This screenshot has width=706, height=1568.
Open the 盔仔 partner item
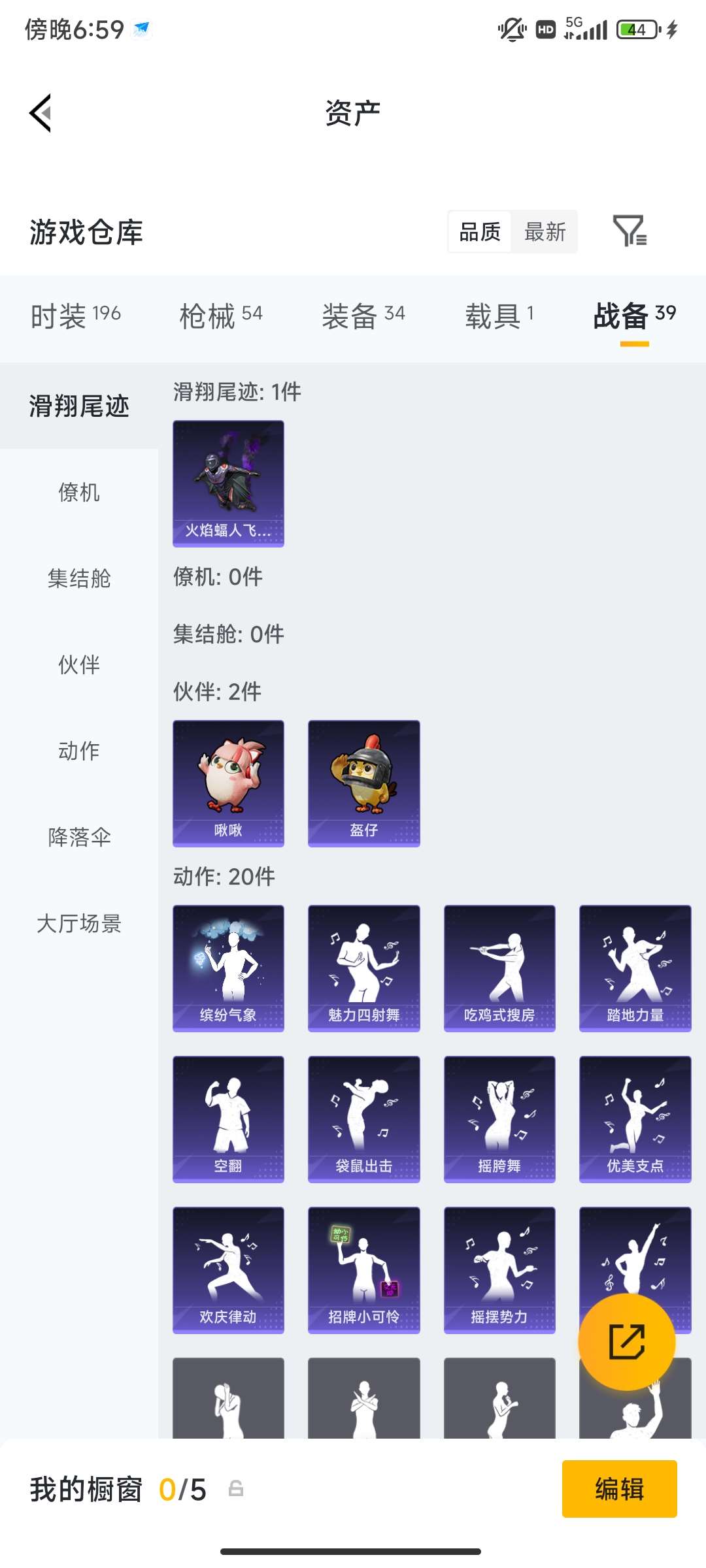(x=363, y=784)
